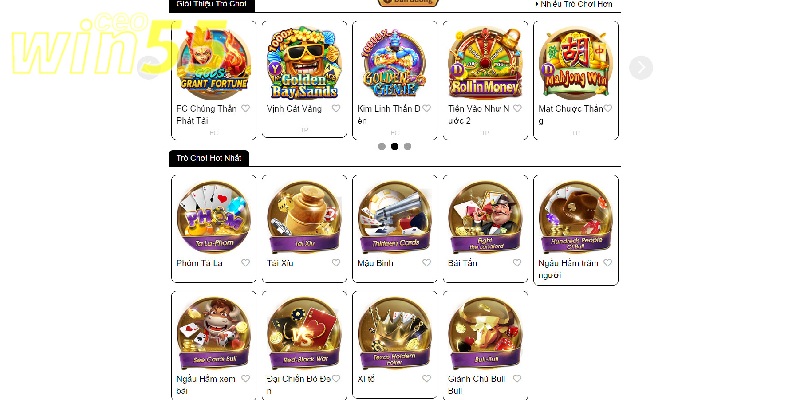
Task: Favorite Vịnh Cát Vàng with its heart icon
Action: point(336,109)
